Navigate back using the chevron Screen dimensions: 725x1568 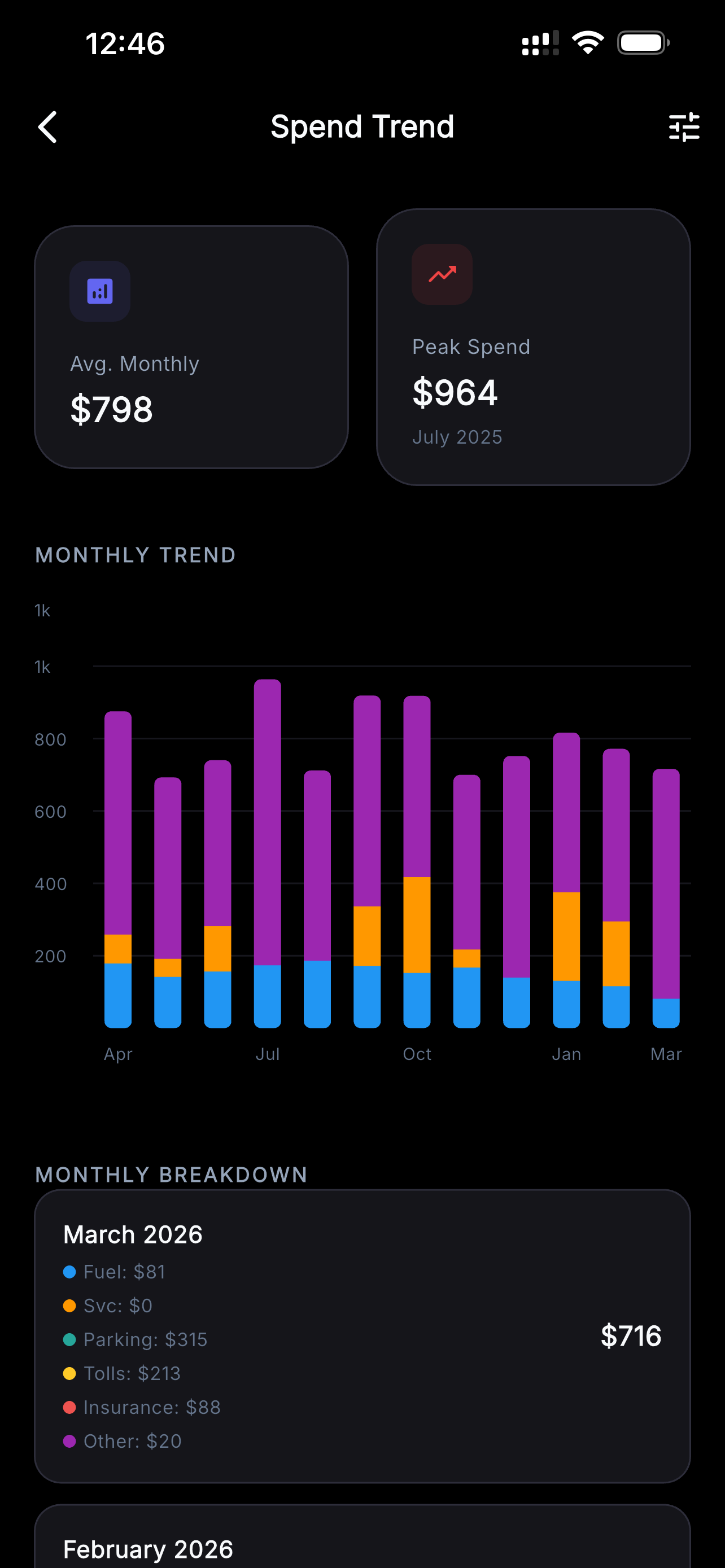pos(47,127)
